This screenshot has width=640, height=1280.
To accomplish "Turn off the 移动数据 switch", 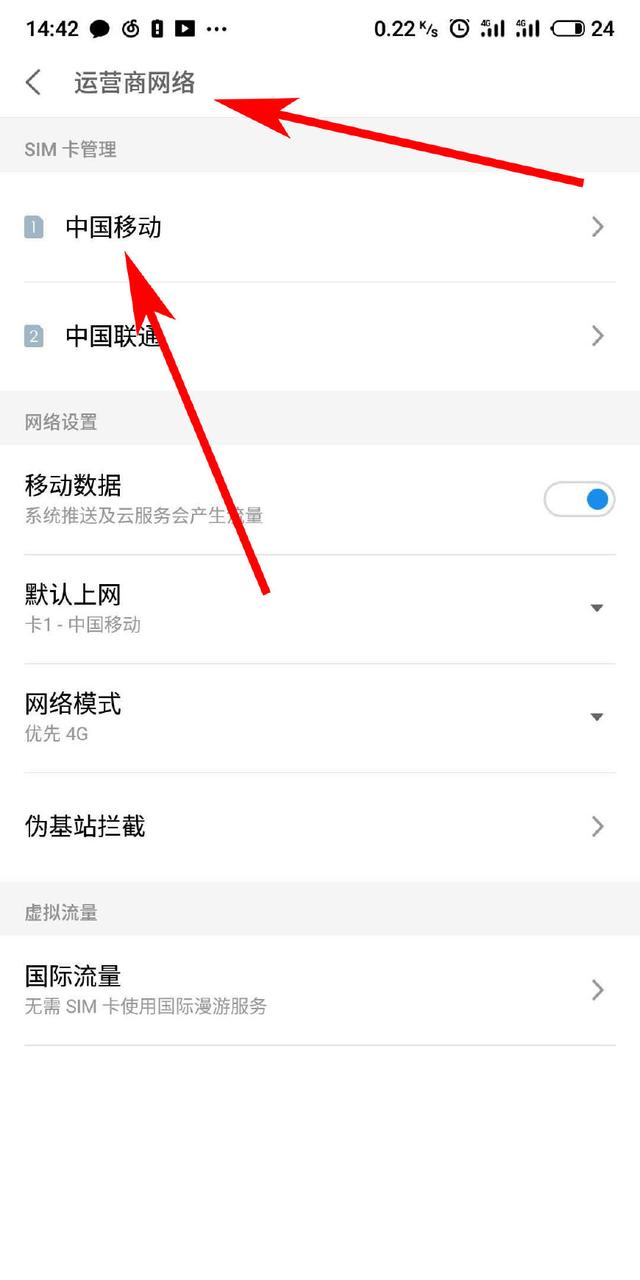I will tap(579, 499).
